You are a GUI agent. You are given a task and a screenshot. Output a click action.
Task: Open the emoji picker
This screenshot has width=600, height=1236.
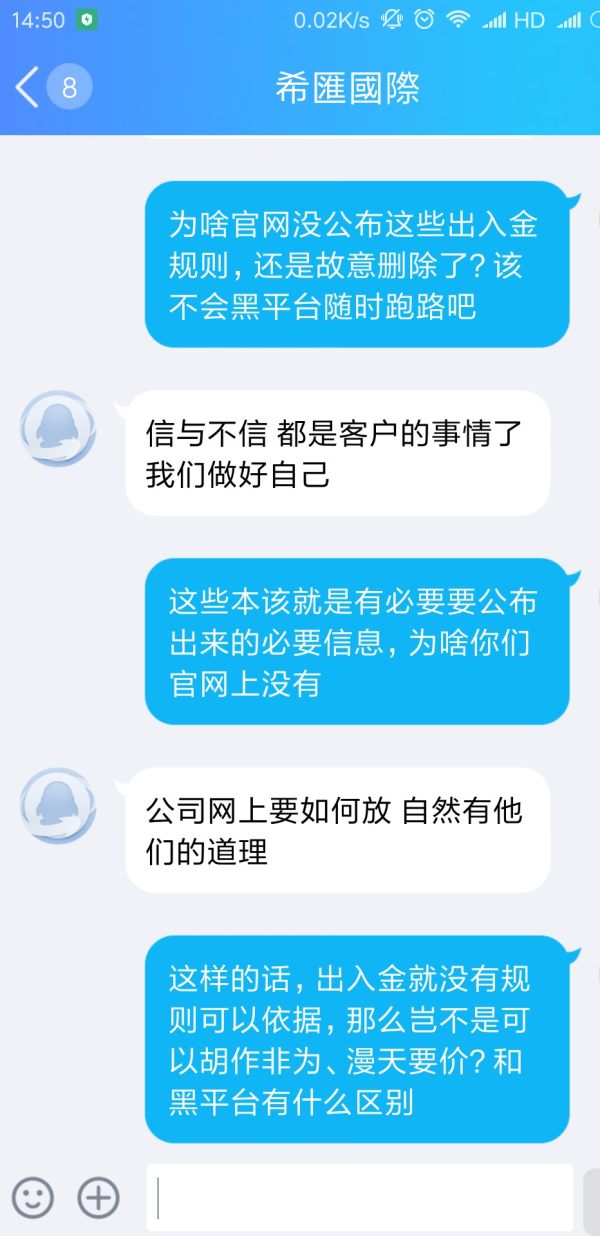[x=32, y=1197]
